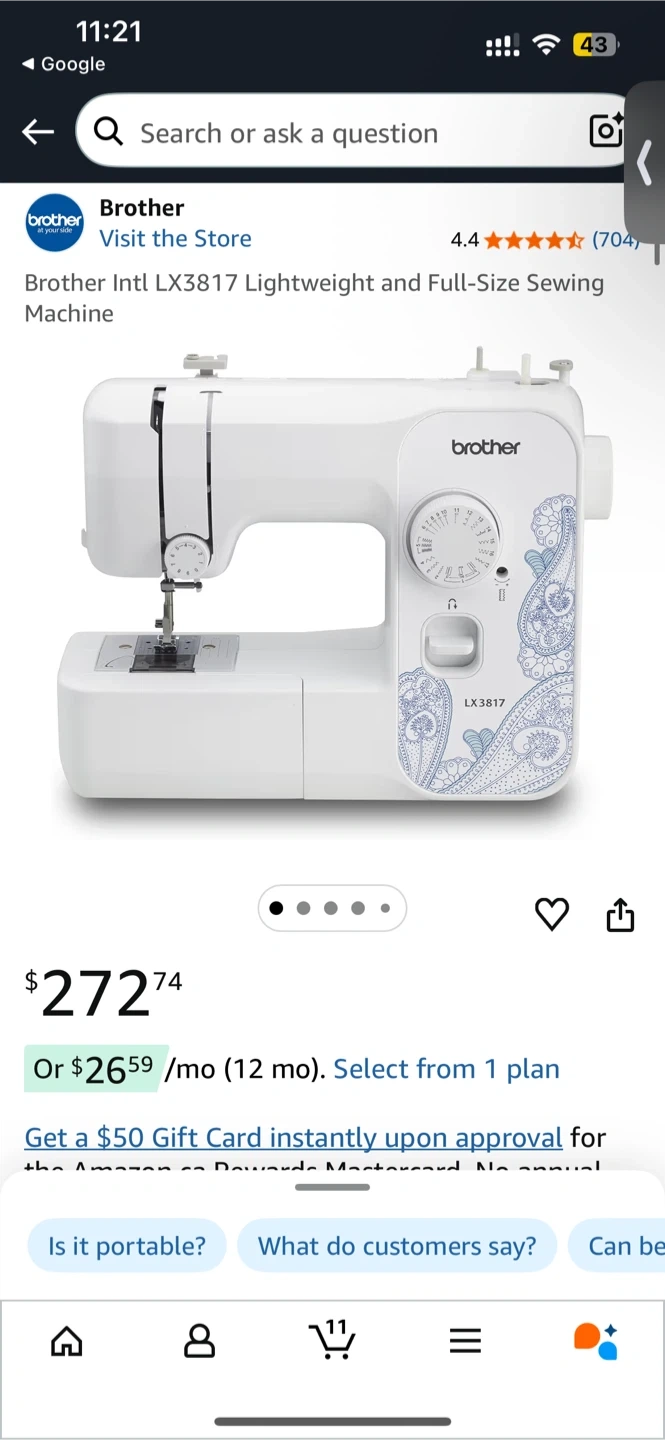Open the hamburger menu tab
The height and width of the screenshot is (1440, 665).
(x=465, y=1341)
